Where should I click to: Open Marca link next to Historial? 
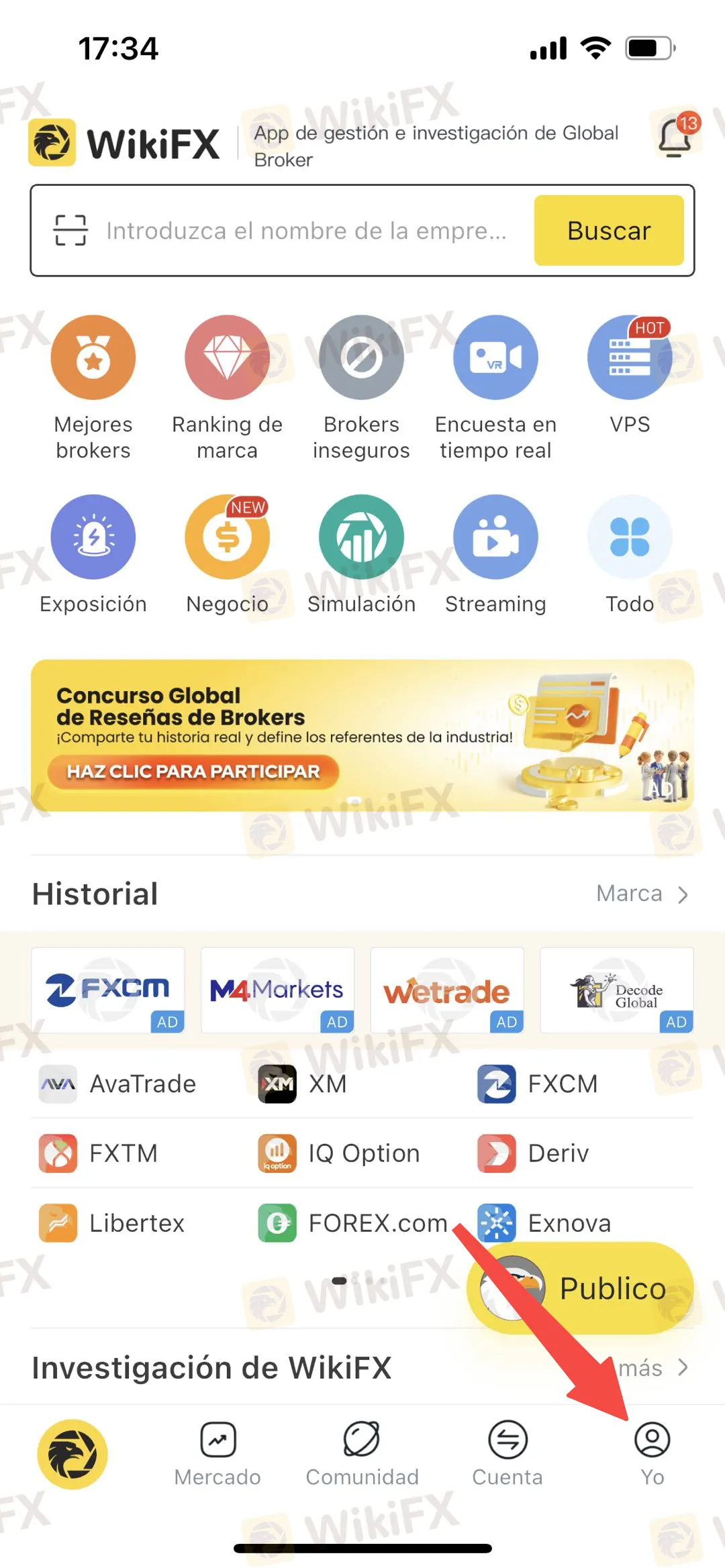point(641,894)
